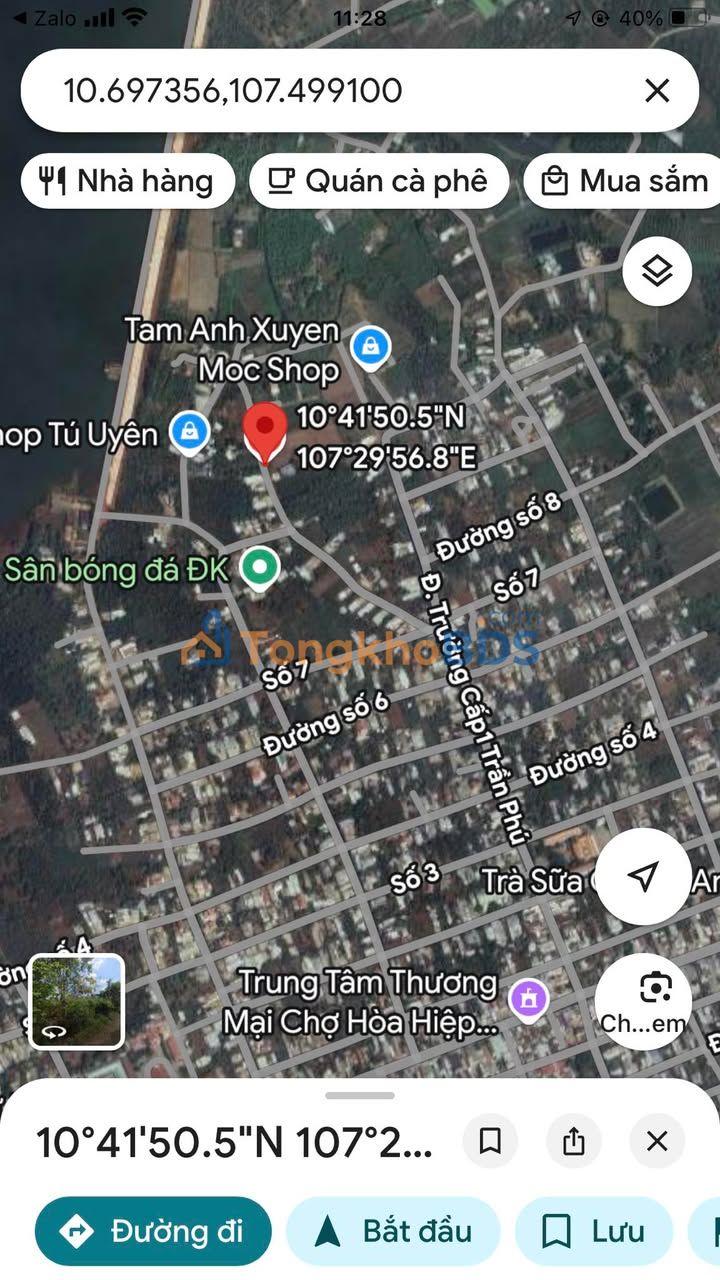Return to Zalo from status bar
Viewport: 720px width, 1280px height.
[x=45, y=18]
